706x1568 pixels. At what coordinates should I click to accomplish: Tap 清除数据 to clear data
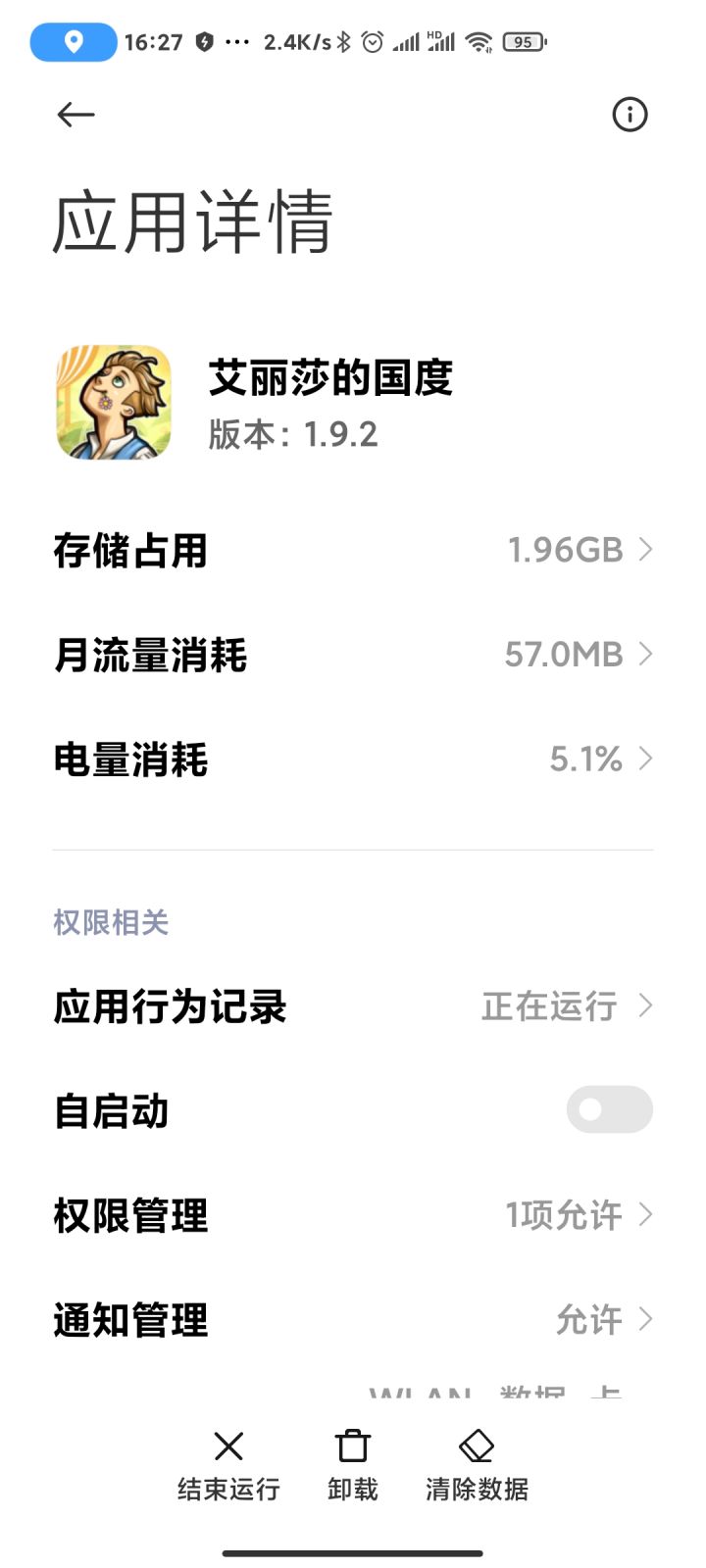(x=477, y=1465)
